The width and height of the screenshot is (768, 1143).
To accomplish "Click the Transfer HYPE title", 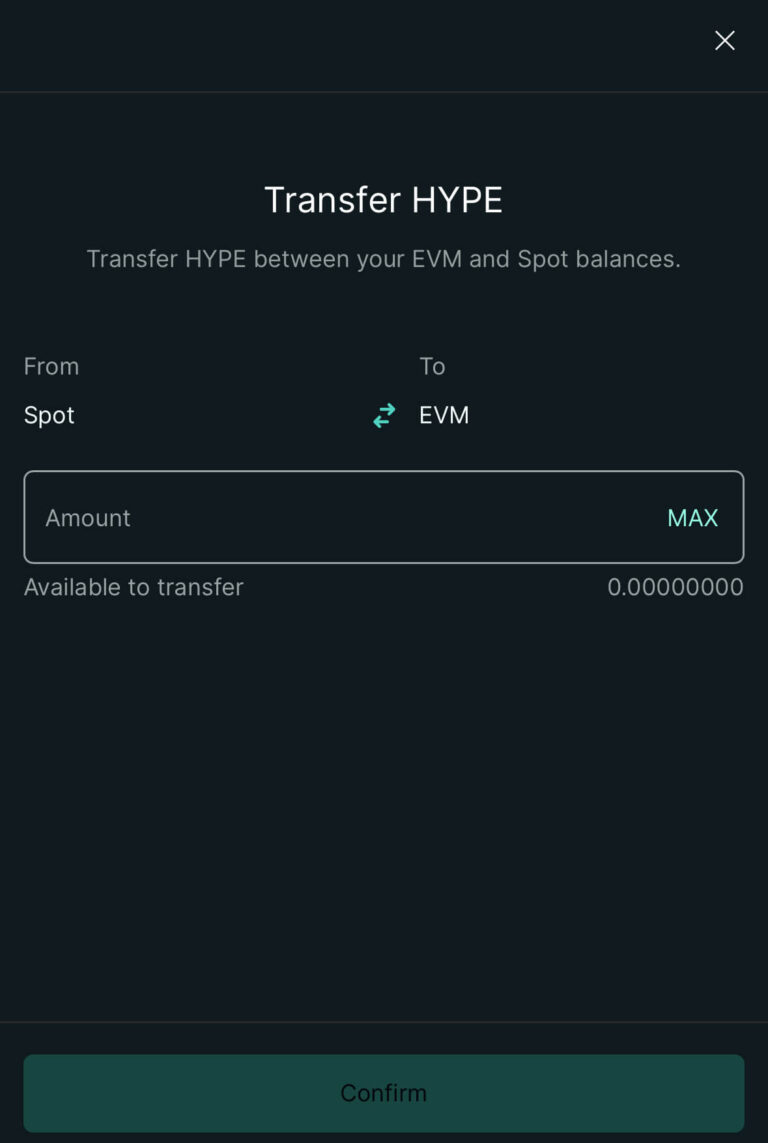I will click(x=384, y=199).
